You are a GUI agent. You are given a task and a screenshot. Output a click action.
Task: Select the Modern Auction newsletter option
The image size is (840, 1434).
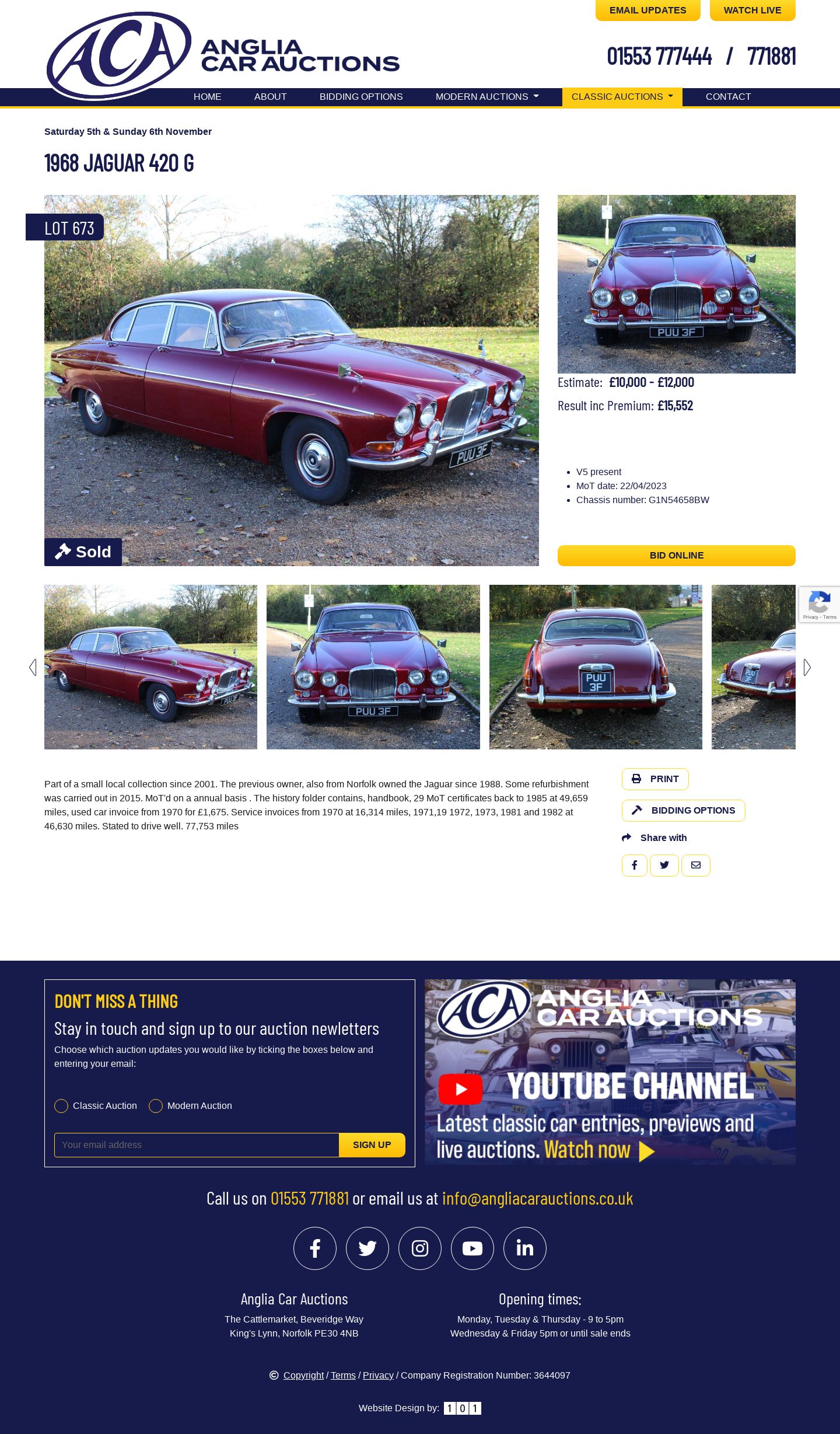[x=156, y=1106]
